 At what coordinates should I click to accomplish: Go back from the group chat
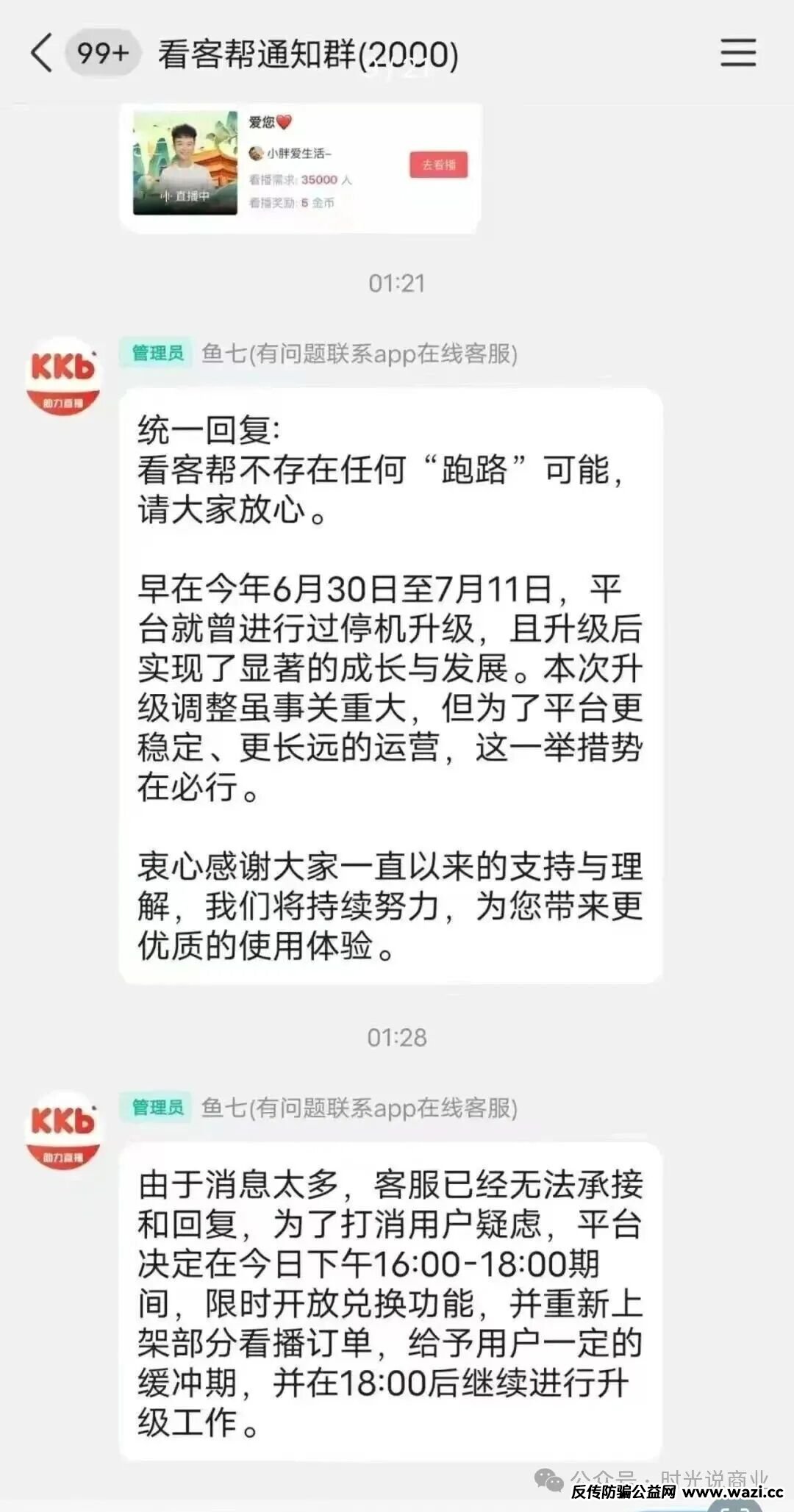pyautogui.click(x=42, y=53)
